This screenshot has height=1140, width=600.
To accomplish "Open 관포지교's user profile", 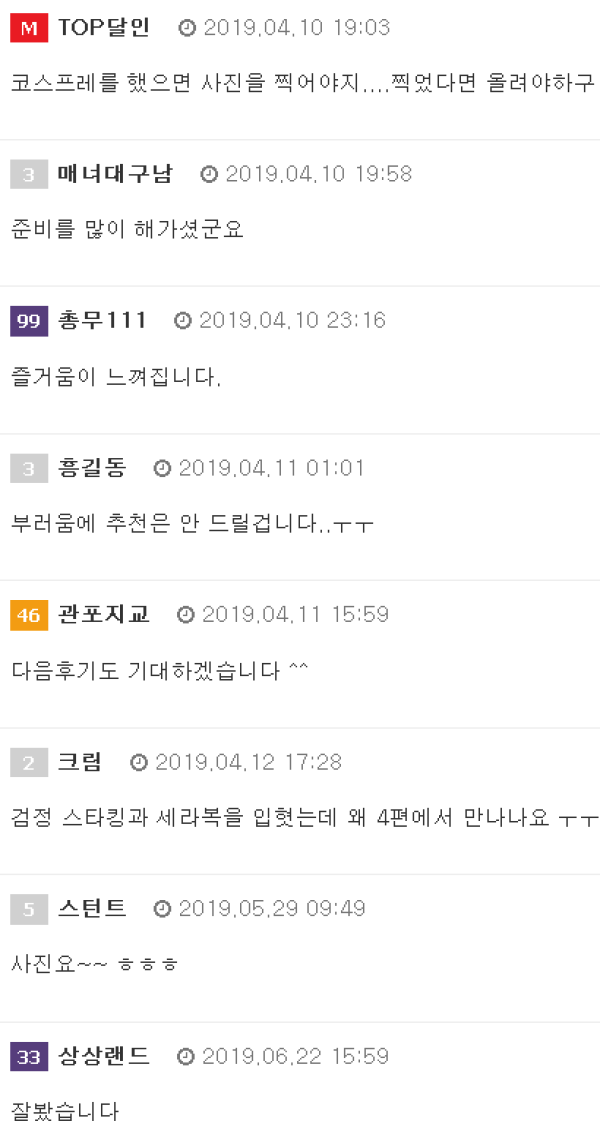I will point(104,614).
